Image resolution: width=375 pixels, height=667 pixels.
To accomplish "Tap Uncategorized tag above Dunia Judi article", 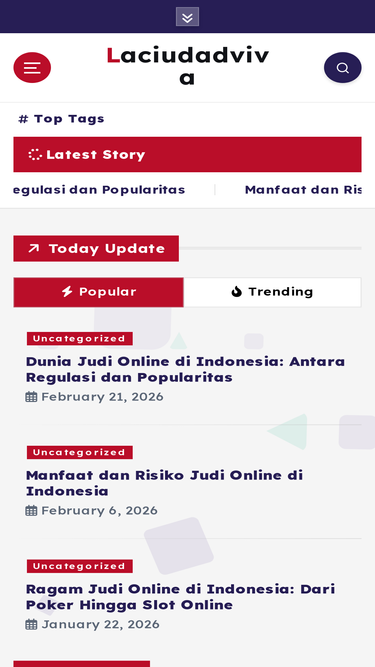I will (x=80, y=339).
